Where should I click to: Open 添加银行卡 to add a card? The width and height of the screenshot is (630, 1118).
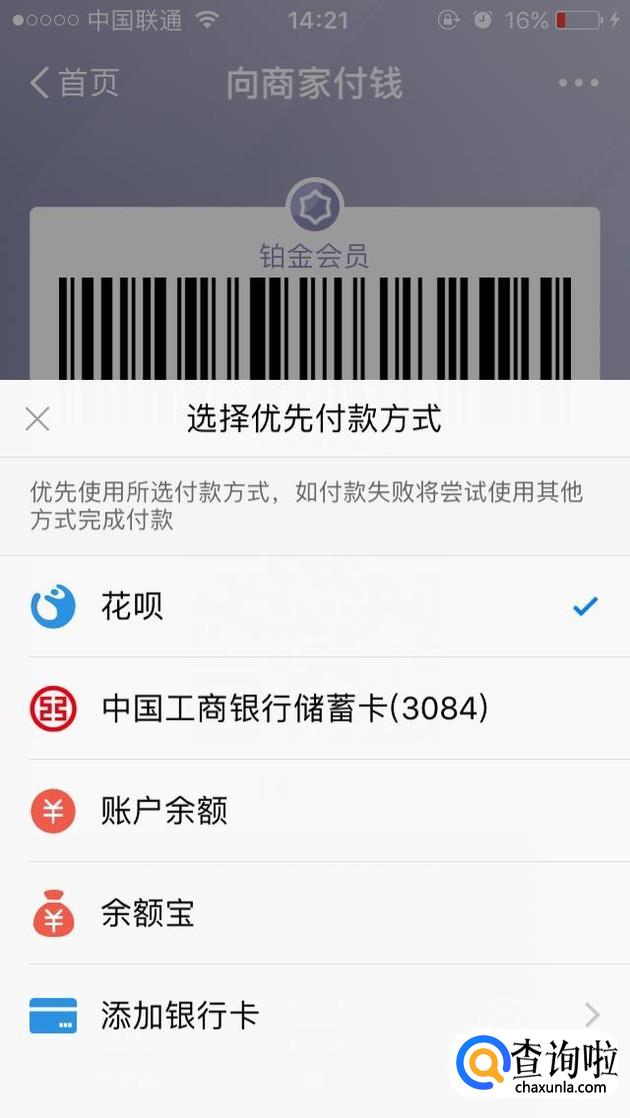point(315,1015)
